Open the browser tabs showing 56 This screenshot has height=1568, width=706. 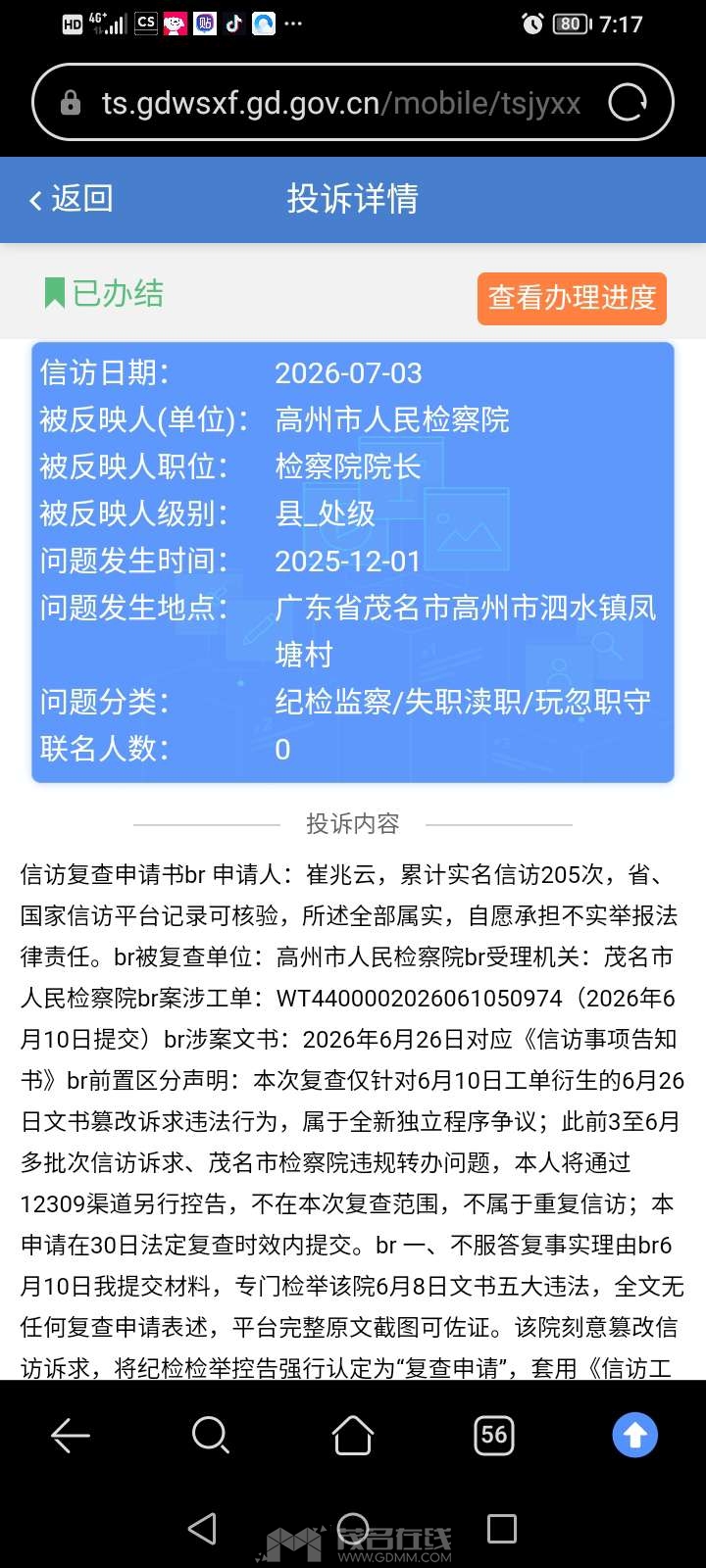[494, 1436]
